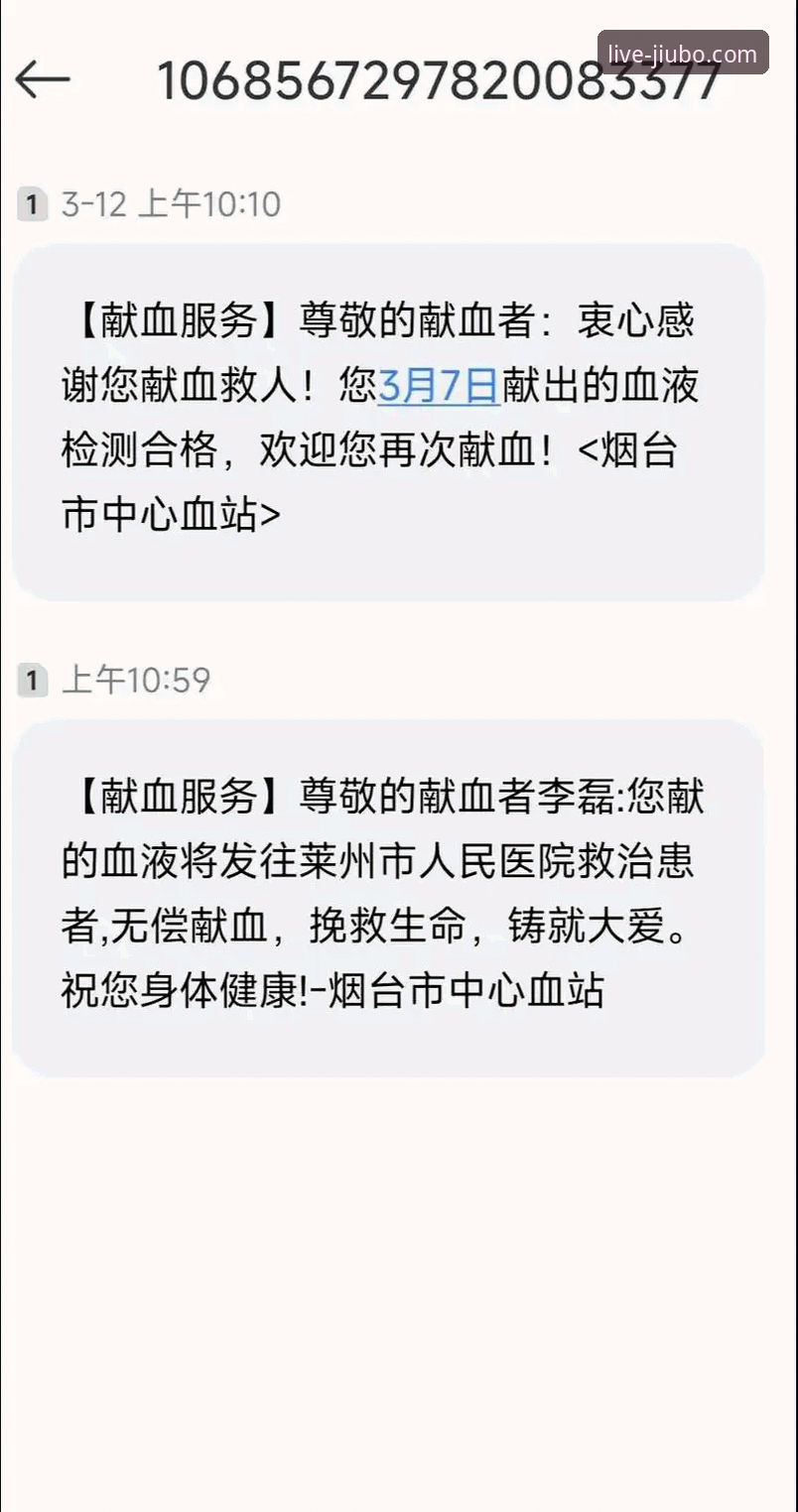Tap the empty area below the messages
The width and height of the screenshot is (798, 1512).
(x=397, y=1290)
